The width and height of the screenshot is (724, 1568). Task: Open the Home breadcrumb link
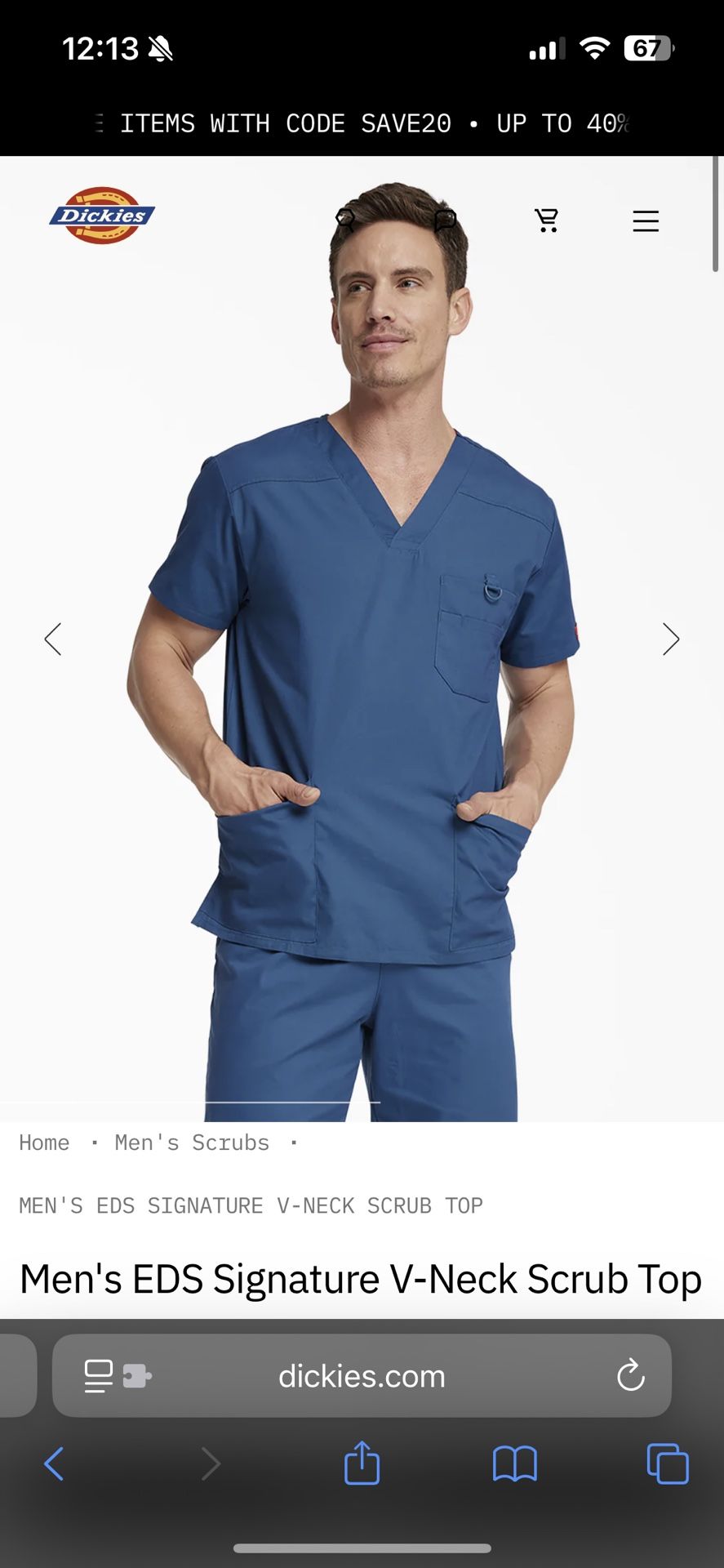point(44,1143)
